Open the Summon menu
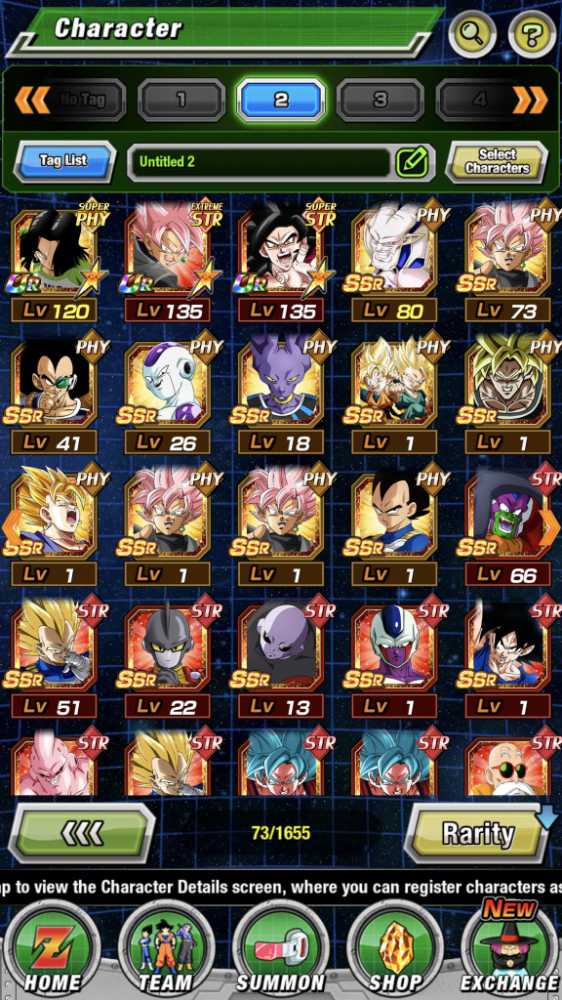 280,950
